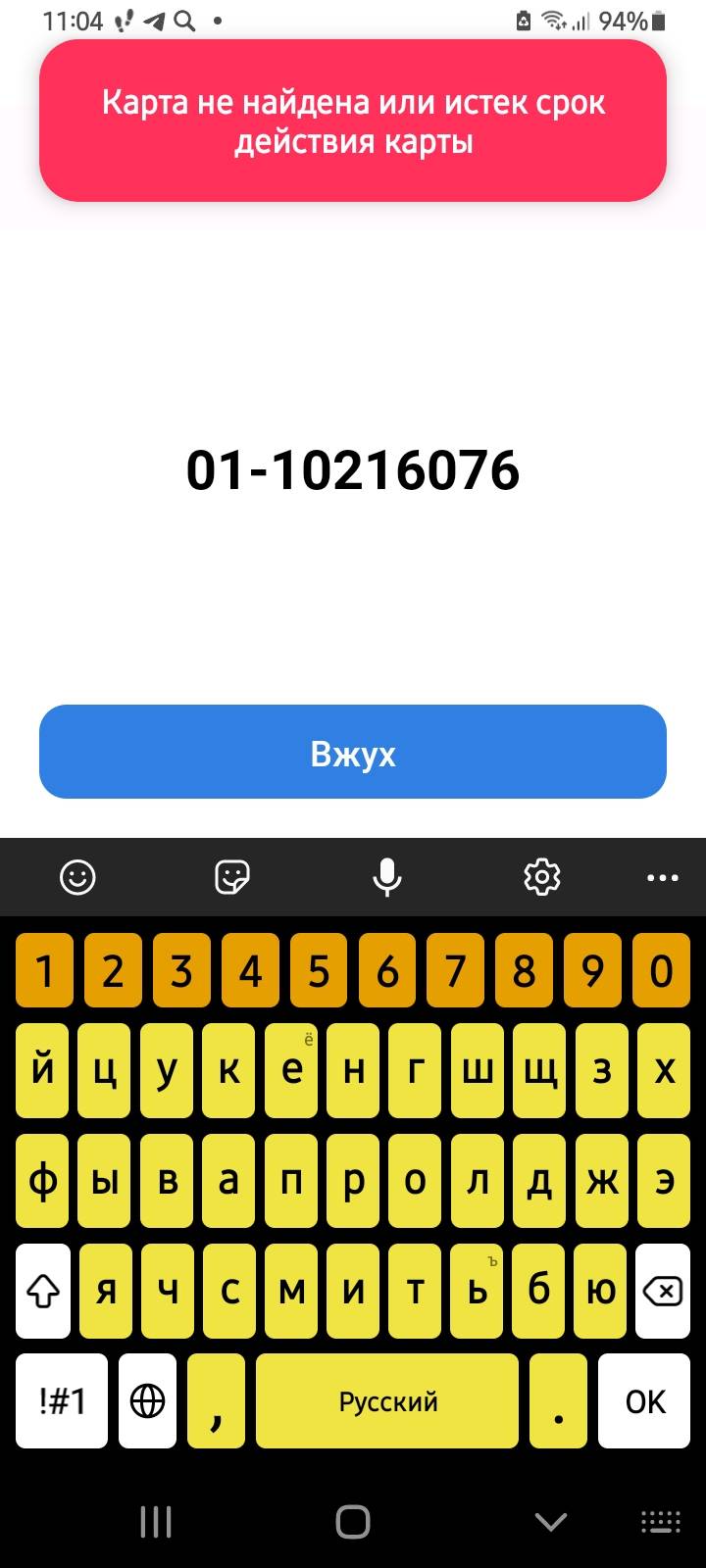
Task: Dismiss the red card-not-found error banner
Action: (353, 122)
